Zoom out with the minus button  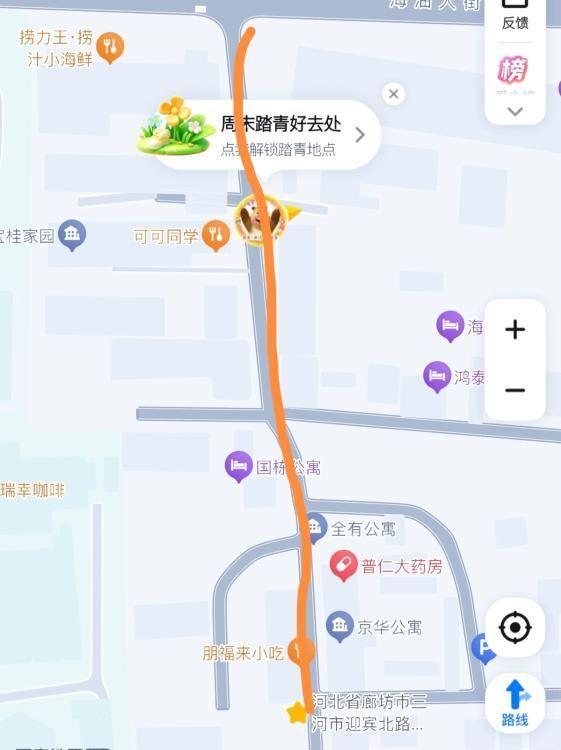click(x=515, y=390)
